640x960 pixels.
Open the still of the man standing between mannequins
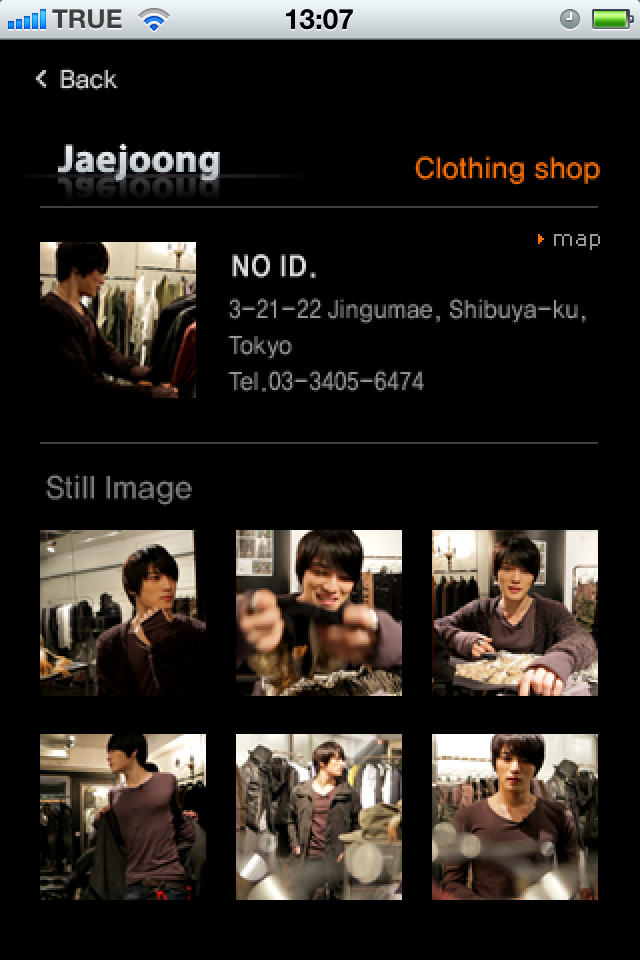pos(318,816)
